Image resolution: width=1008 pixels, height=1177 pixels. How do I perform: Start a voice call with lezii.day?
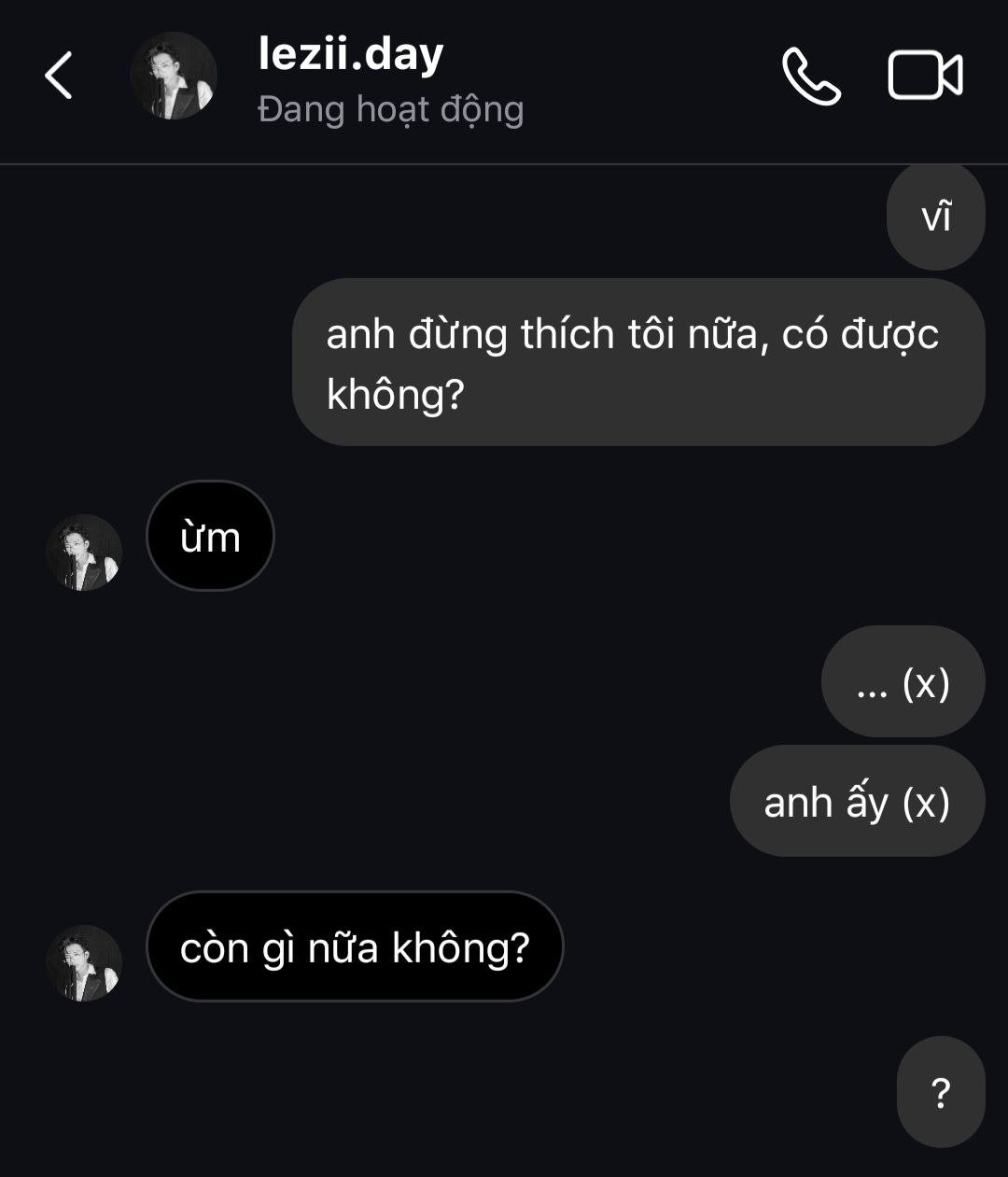[811, 76]
